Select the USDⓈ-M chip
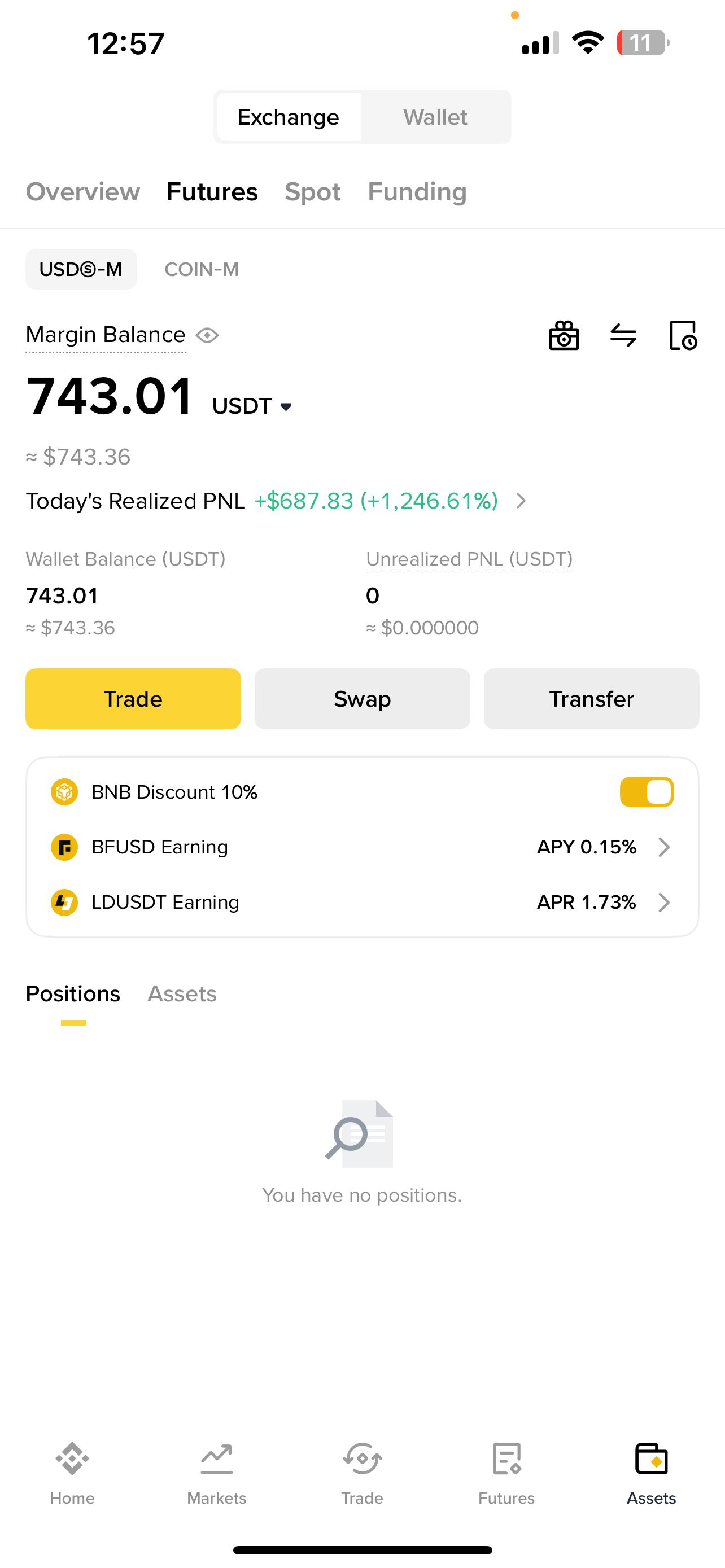This screenshot has height=1568, width=725. [x=80, y=269]
